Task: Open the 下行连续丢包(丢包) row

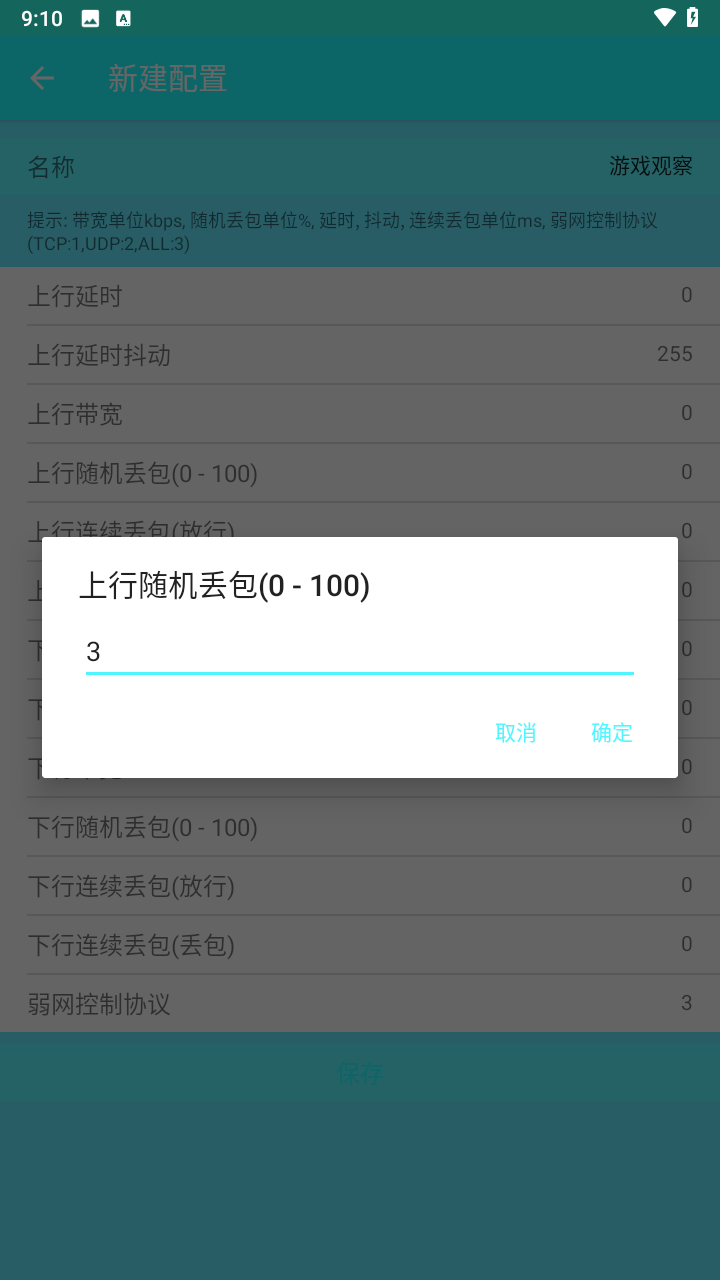Action: (360, 944)
